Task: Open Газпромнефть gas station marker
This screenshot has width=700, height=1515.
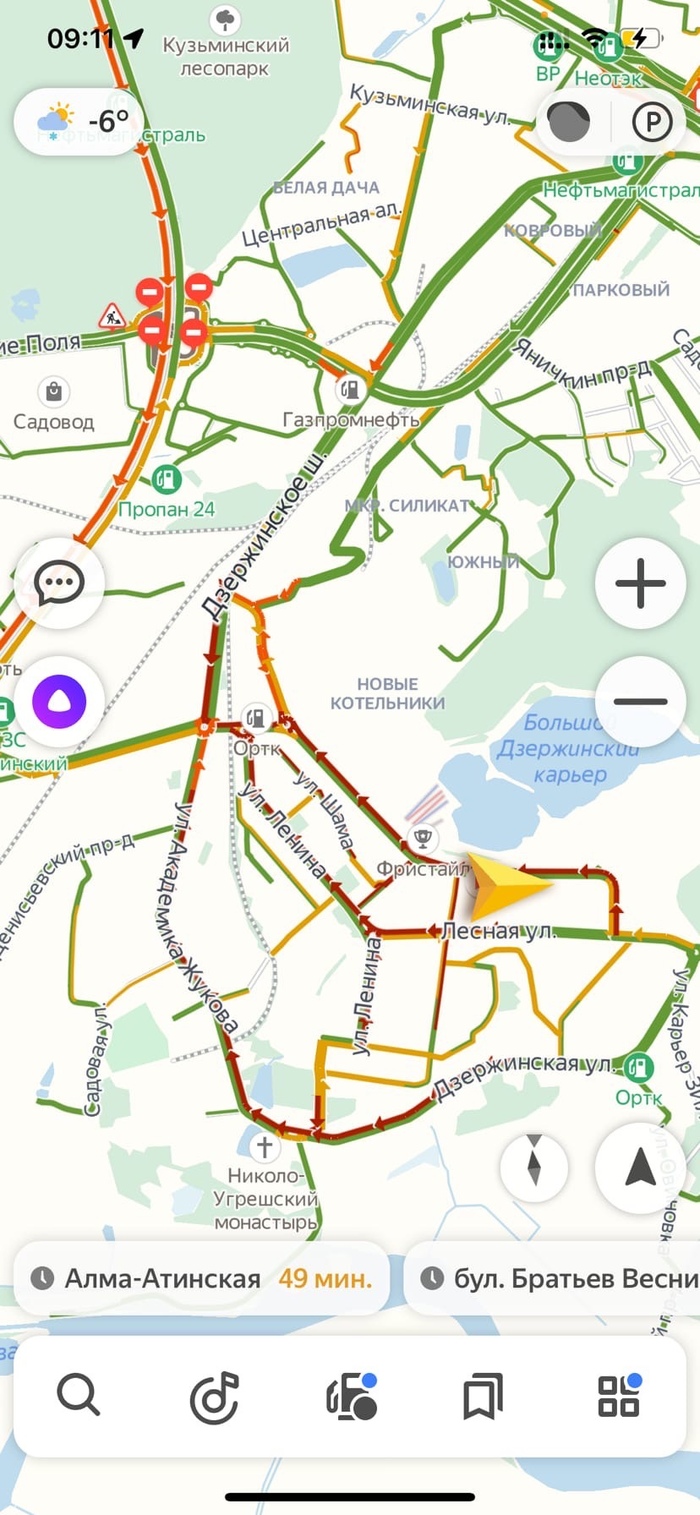Action: coord(349,389)
